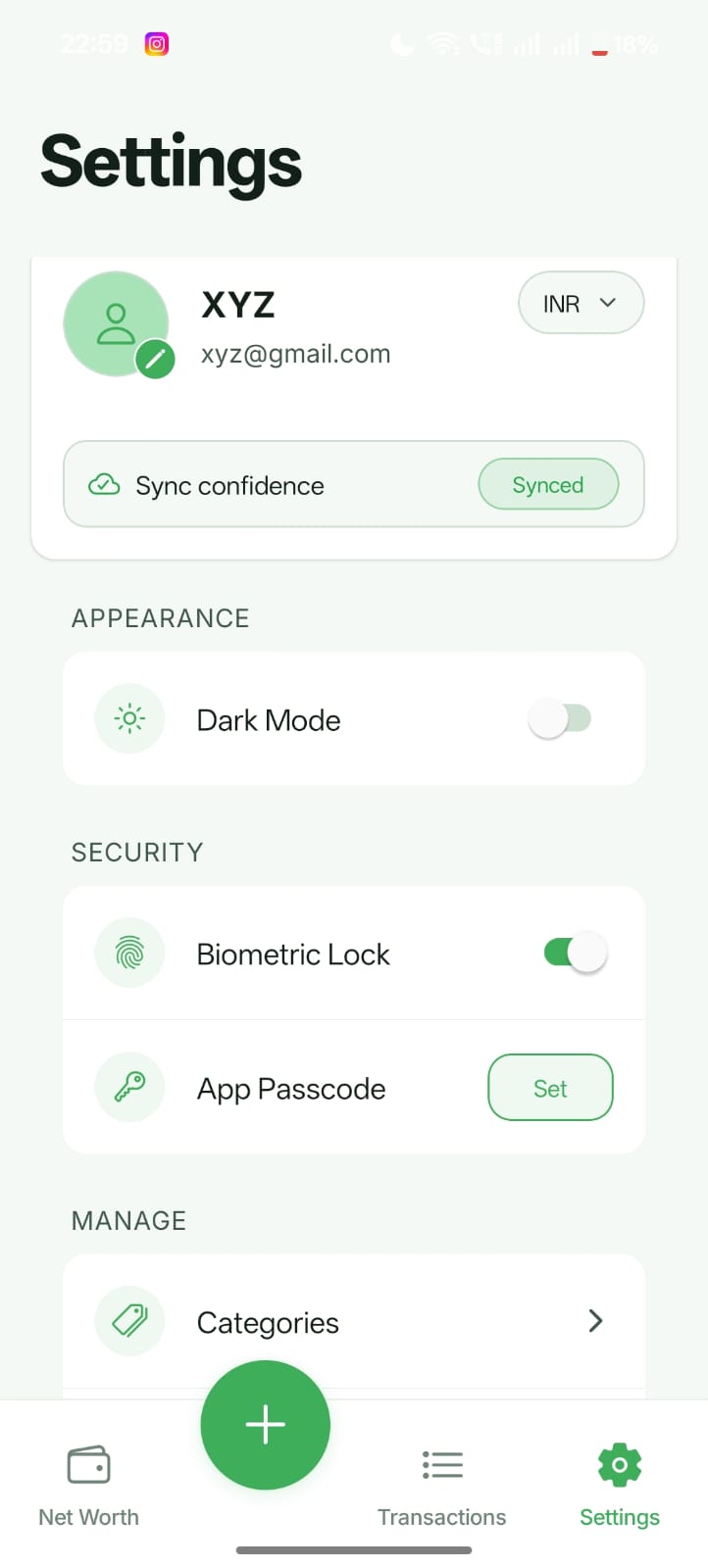
Task: Open the Categories row
Action: point(354,1322)
